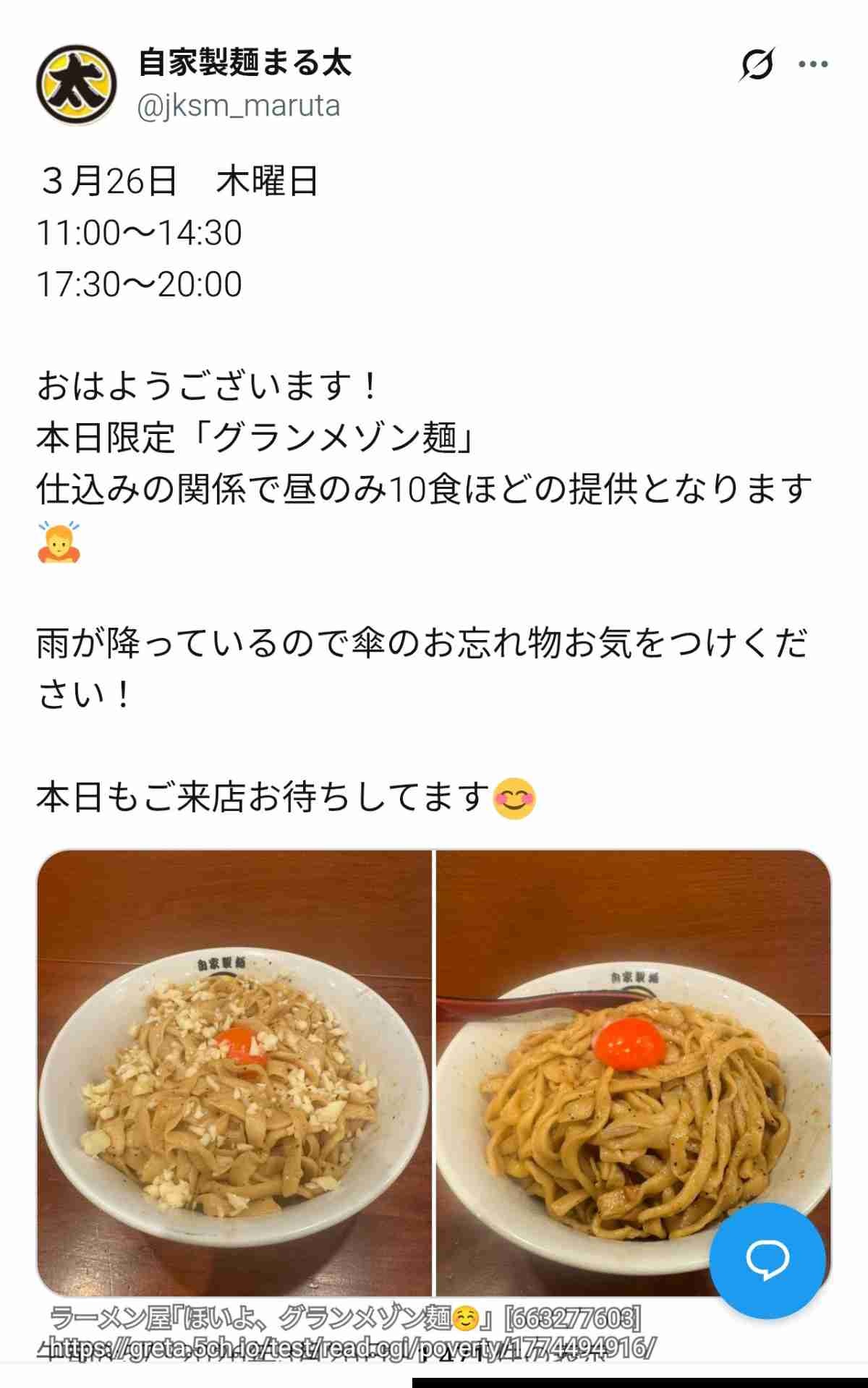Open the post's overflow menu
The image size is (868, 1388).
(x=813, y=65)
